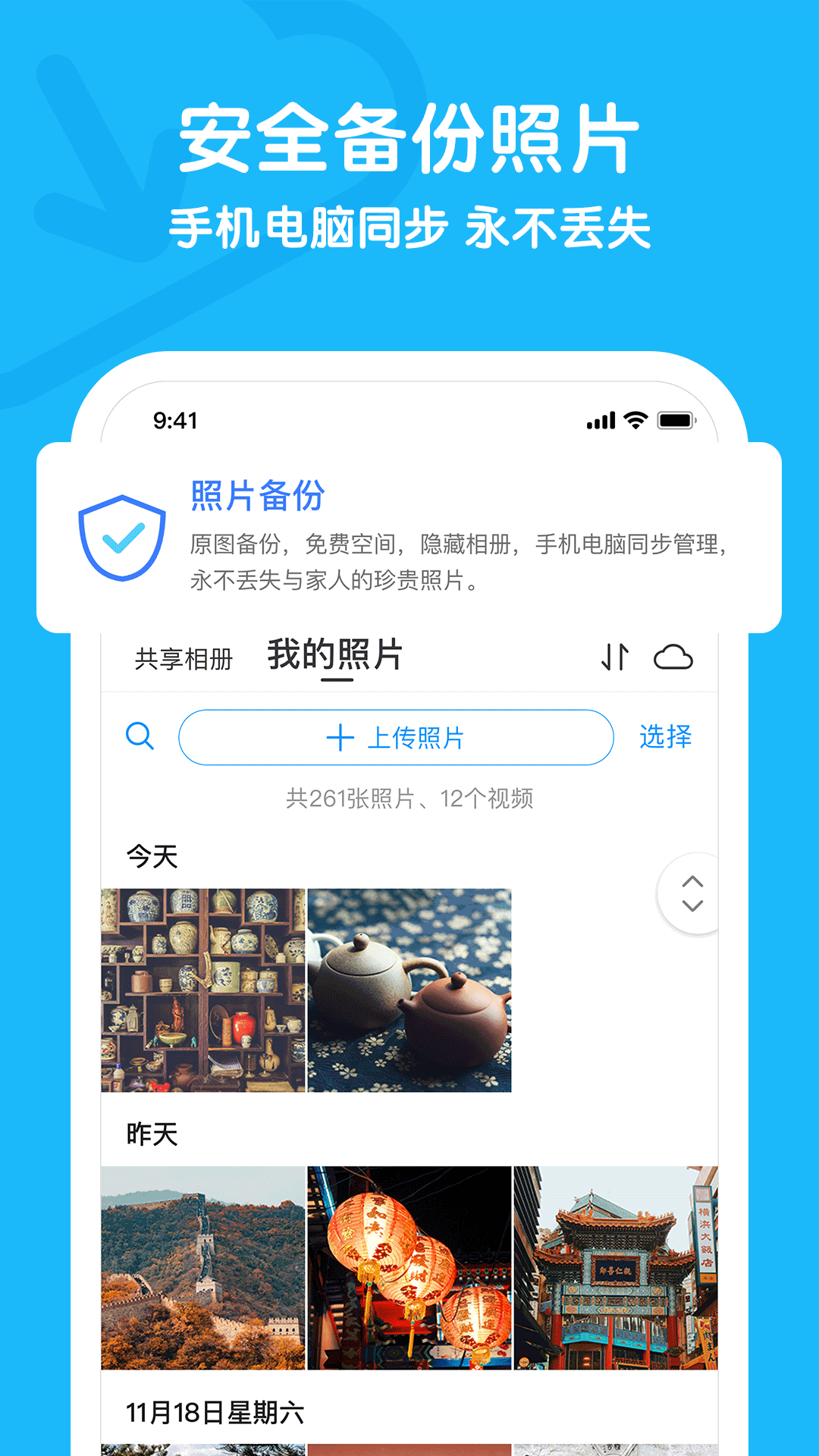Tap the 今天 date header
The image size is (819, 1456).
pos(152,857)
